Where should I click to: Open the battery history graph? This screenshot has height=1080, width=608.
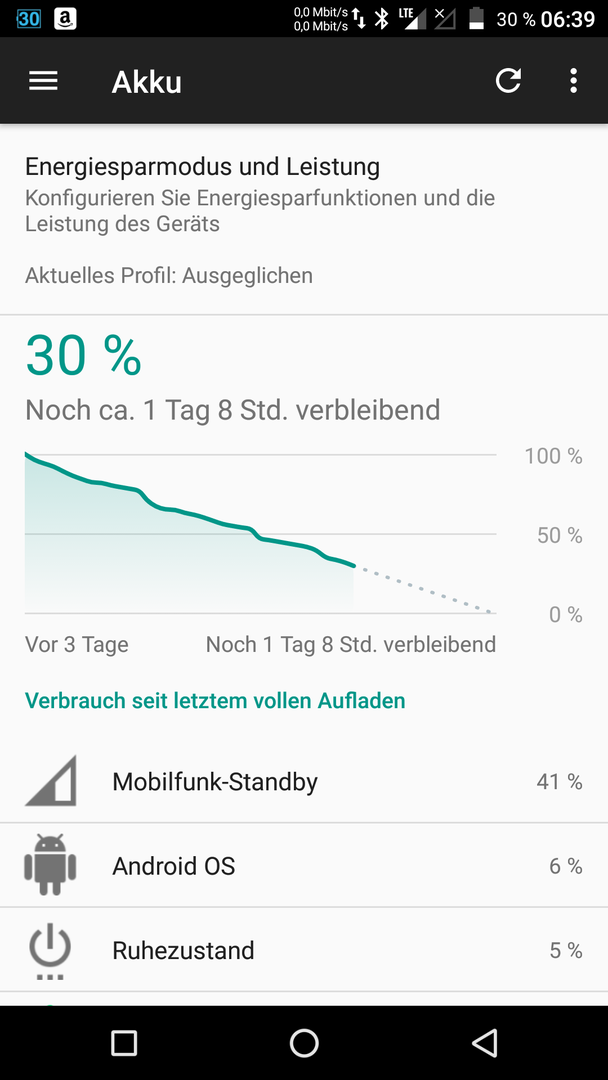click(260, 535)
